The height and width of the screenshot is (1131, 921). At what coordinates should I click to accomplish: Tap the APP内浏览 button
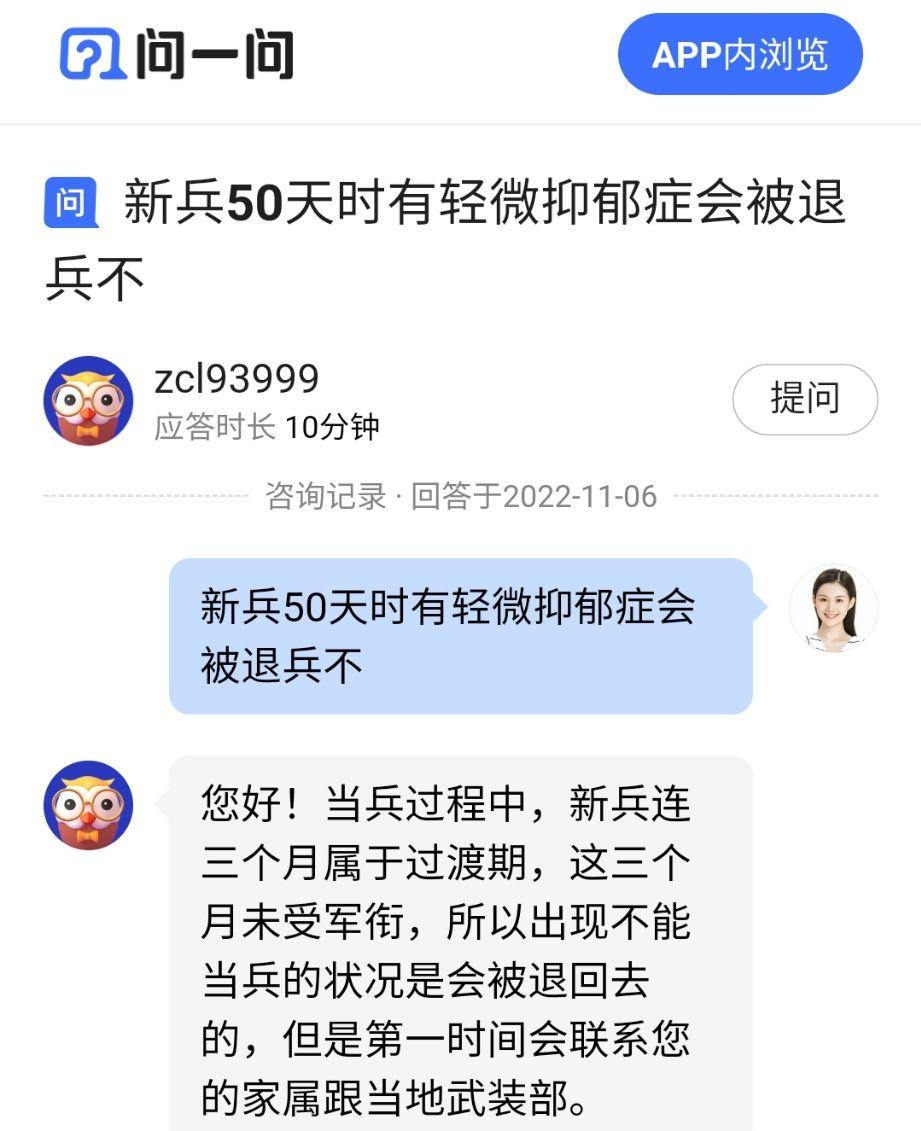tap(740, 55)
